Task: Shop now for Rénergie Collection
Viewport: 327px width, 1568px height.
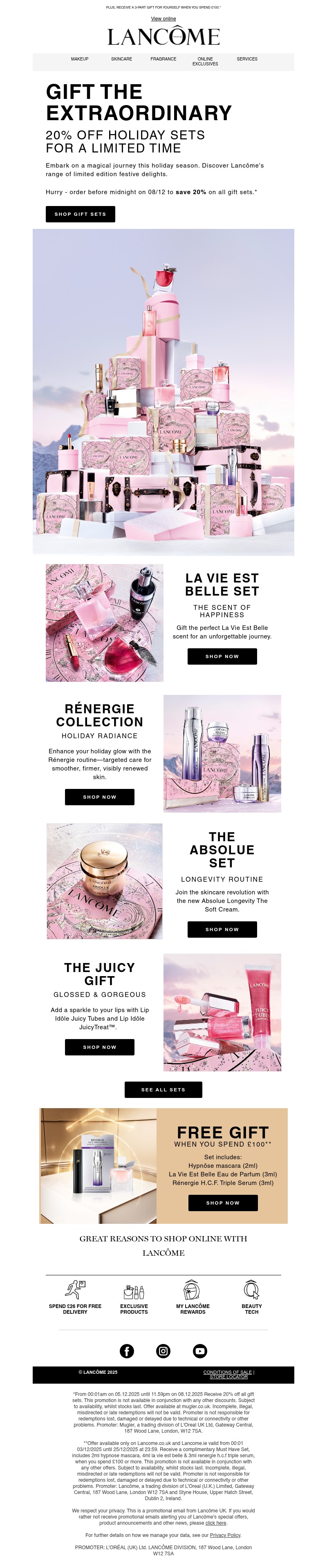Action: tap(99, 797)
